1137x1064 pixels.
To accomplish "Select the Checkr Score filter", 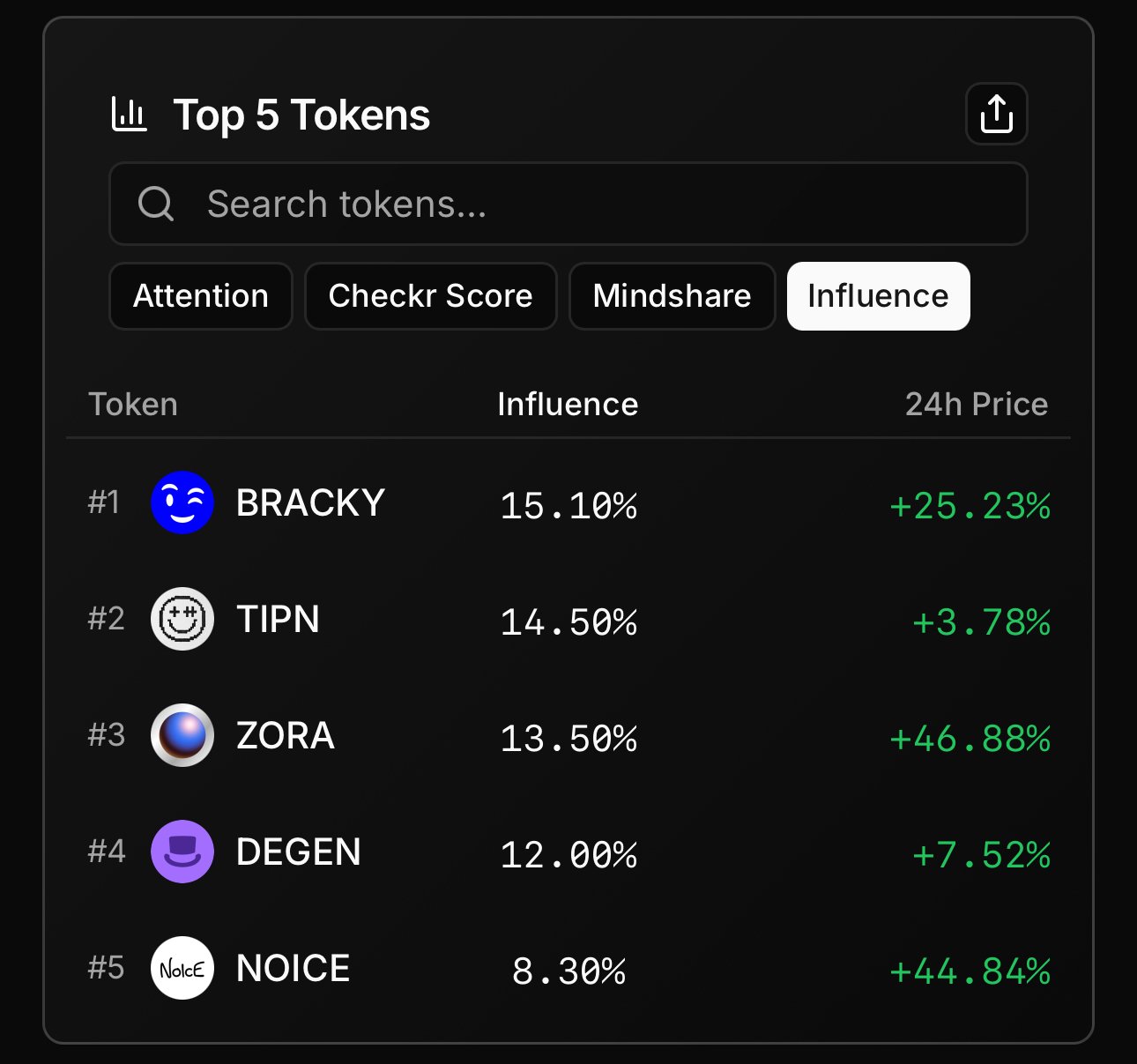I will [x=430, y=296].
